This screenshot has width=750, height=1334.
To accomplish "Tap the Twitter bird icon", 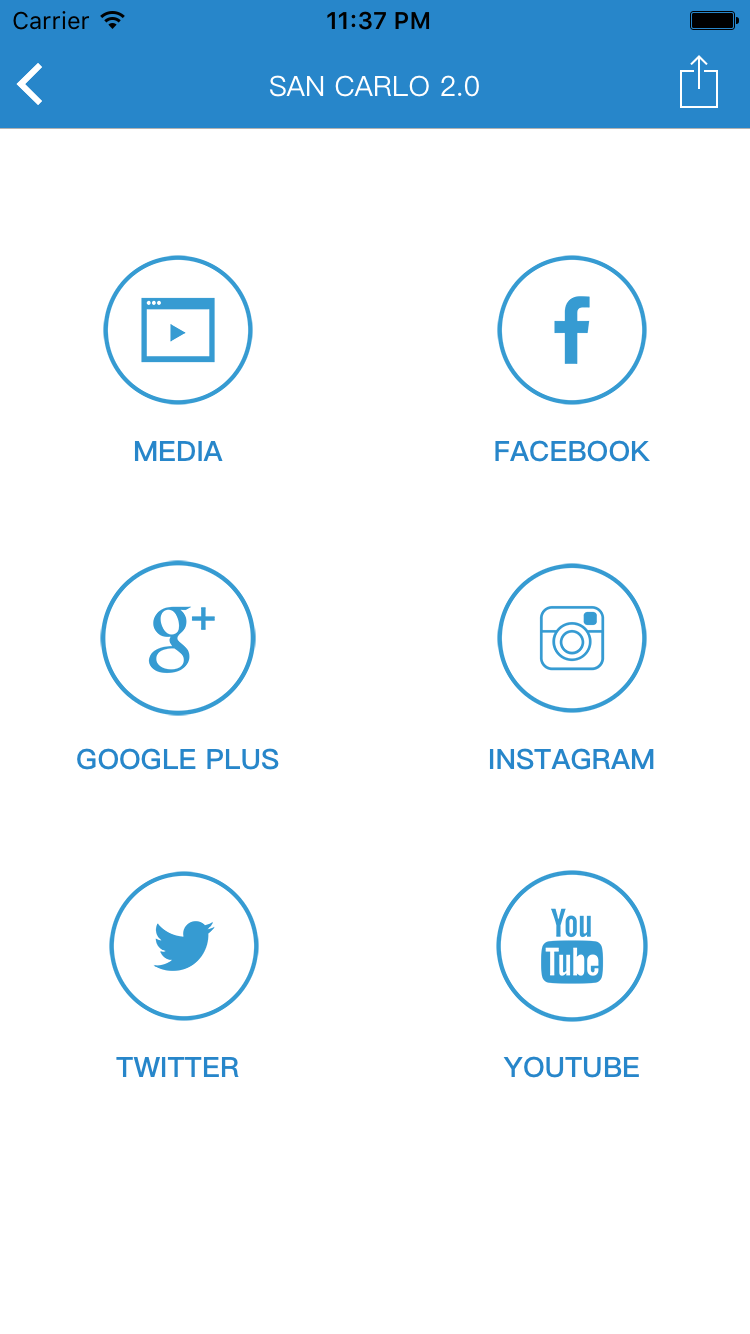I will [x=184, y=946].
